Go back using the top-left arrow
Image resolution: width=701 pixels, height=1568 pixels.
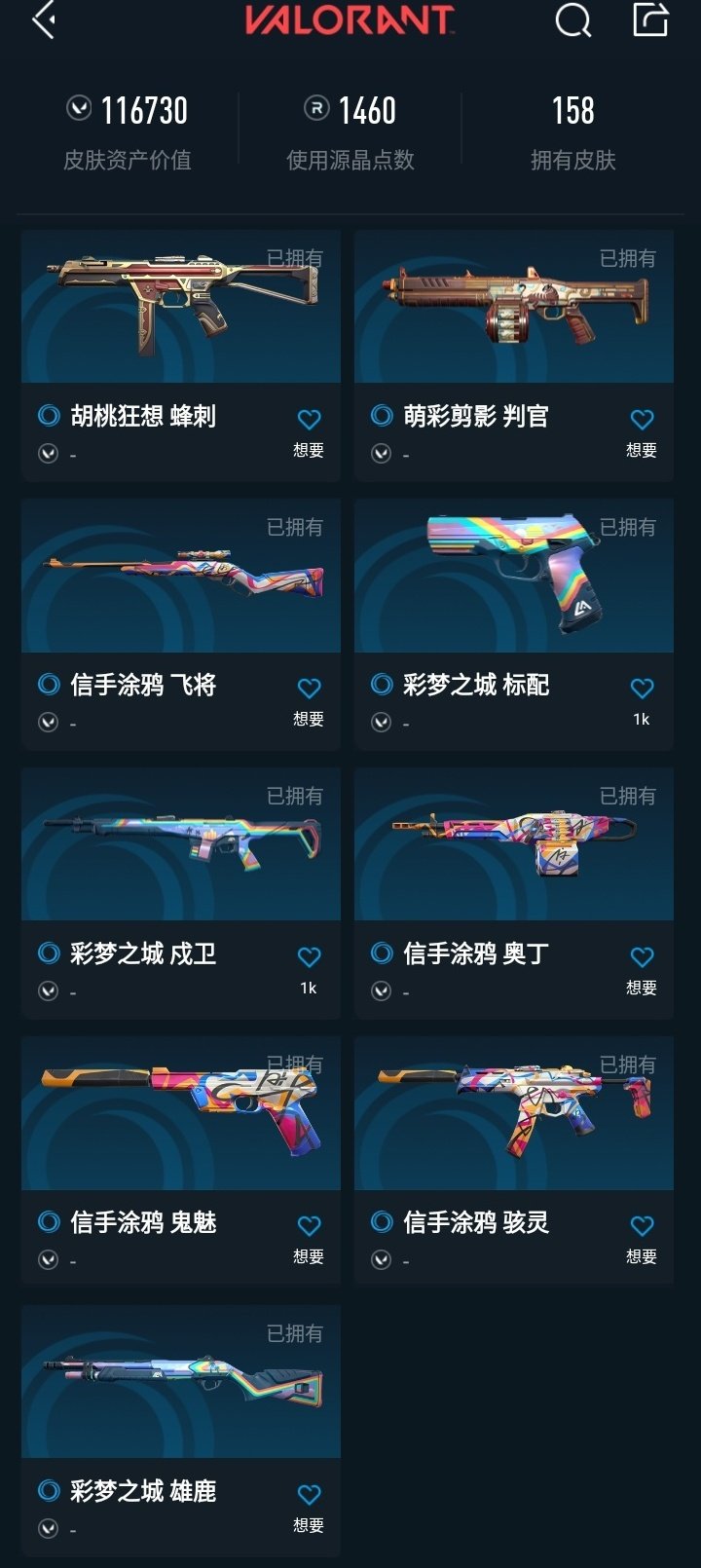pyautogui.click(x=44, y=20)
